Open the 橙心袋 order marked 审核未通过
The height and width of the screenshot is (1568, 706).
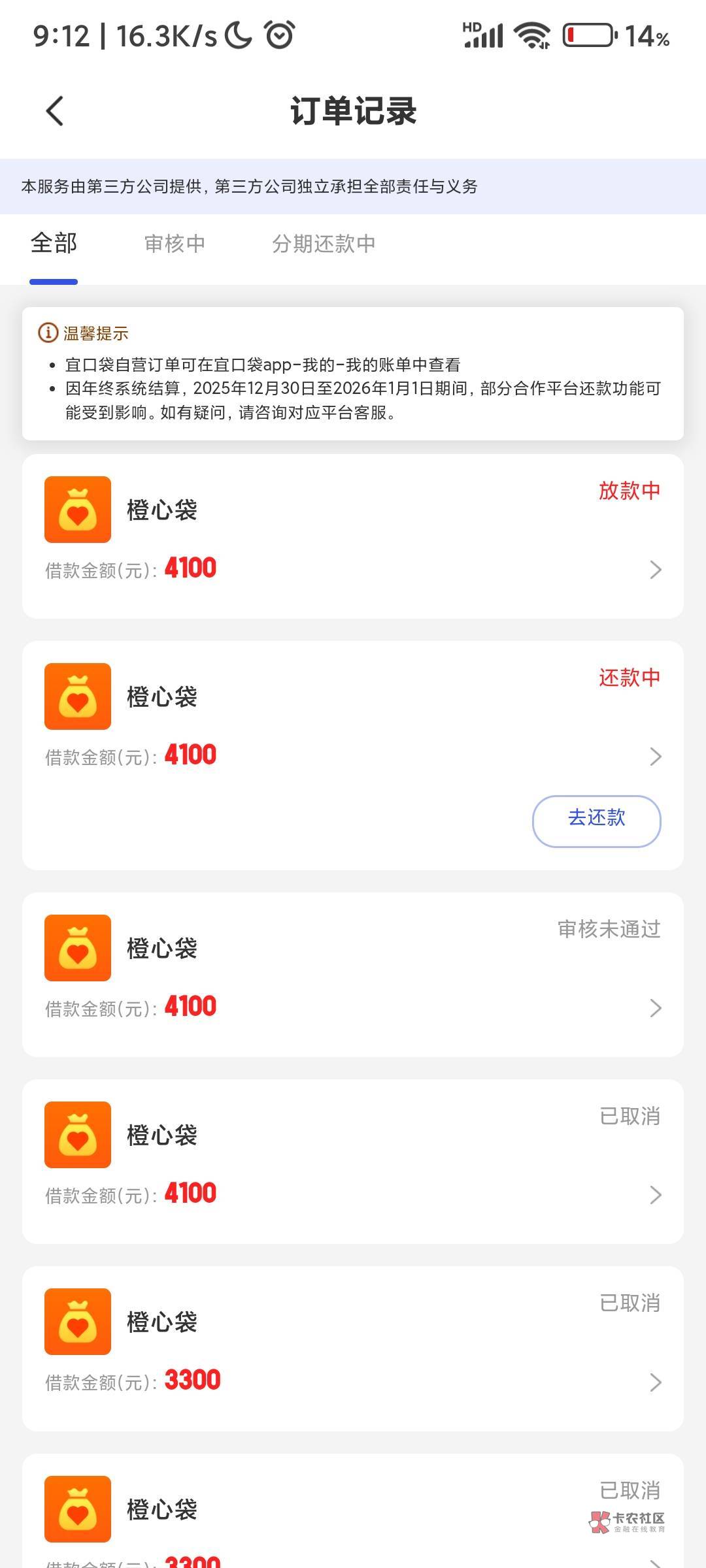[353, 975]
